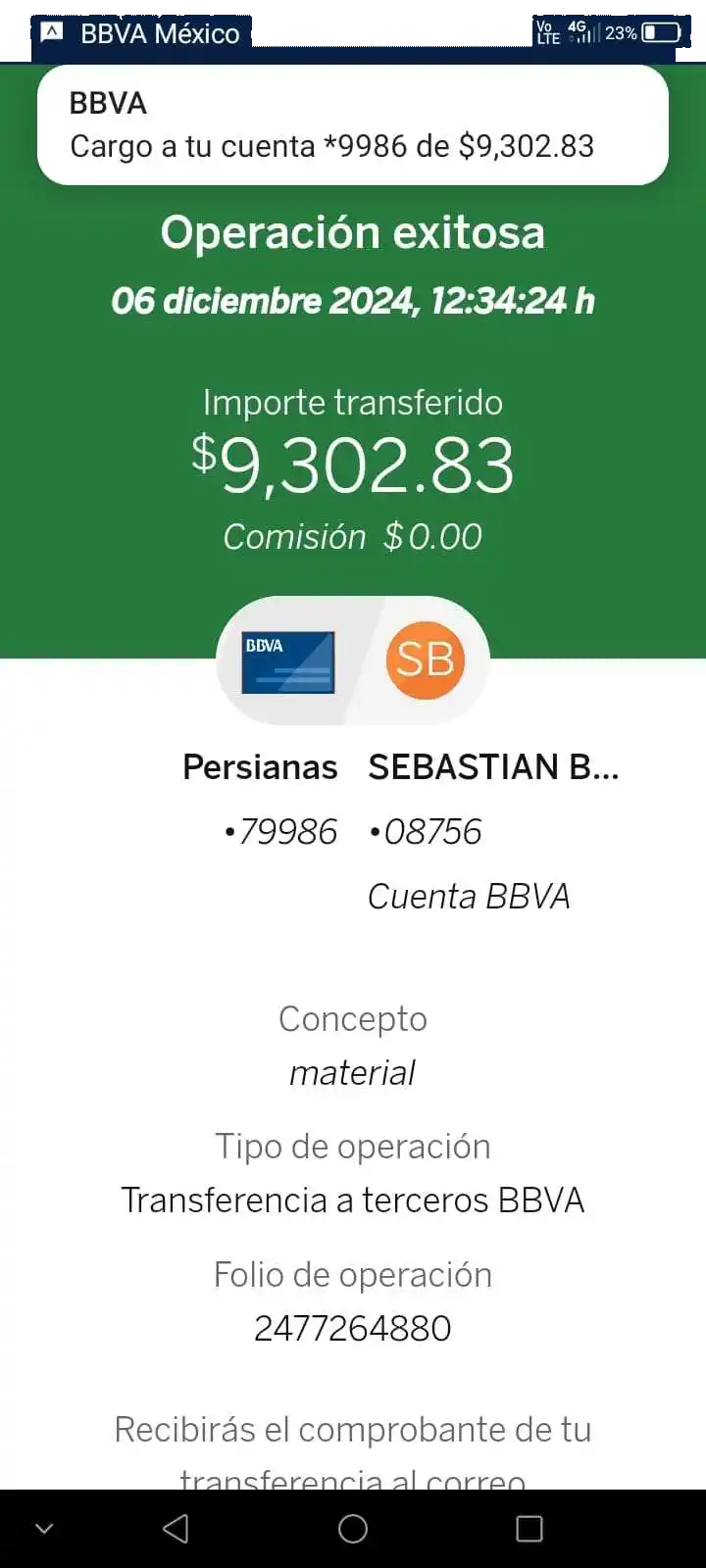Open recent apps overview
706x1568 pixels.
[529, 1529]
